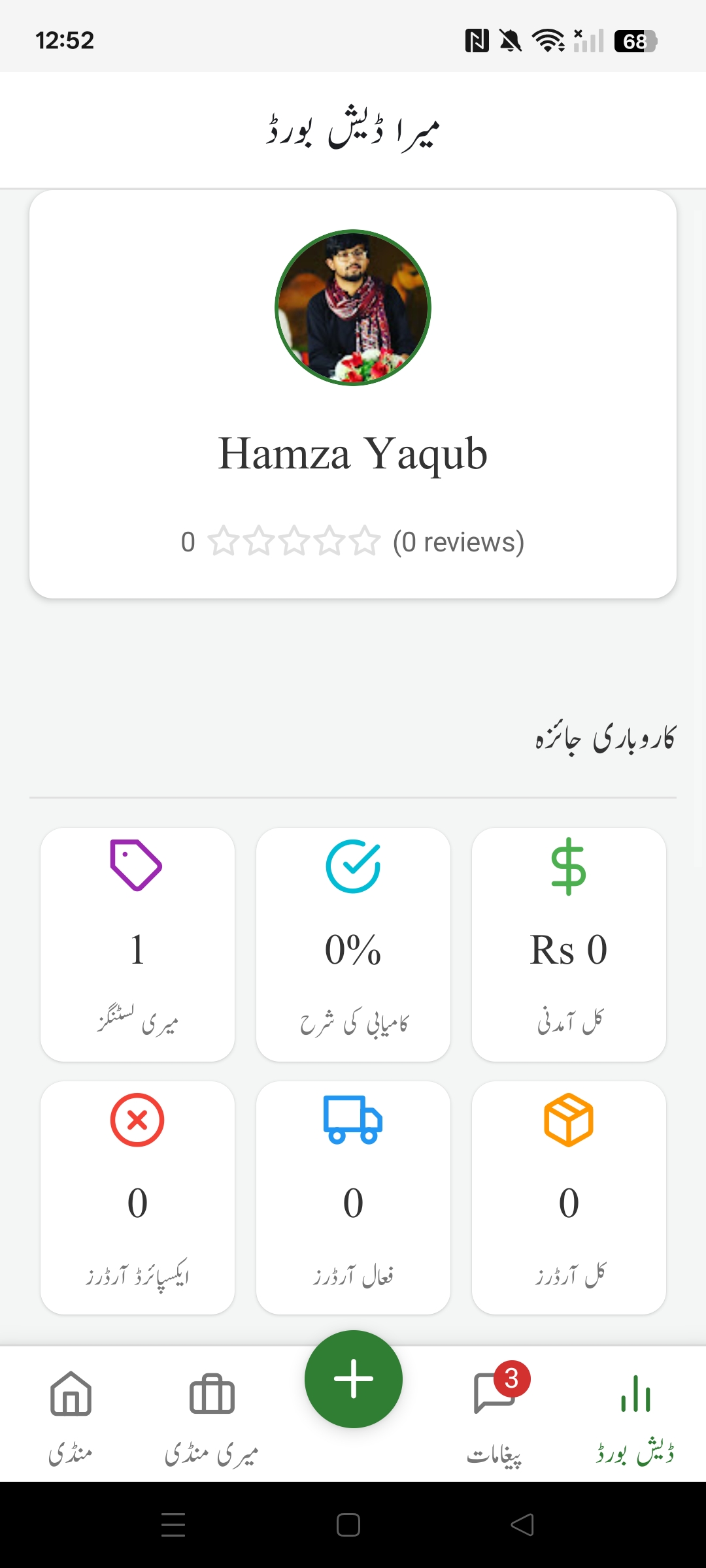View the ایکسپائرڈ آرڈرز expired orders card

click(x=137, y=1197)
